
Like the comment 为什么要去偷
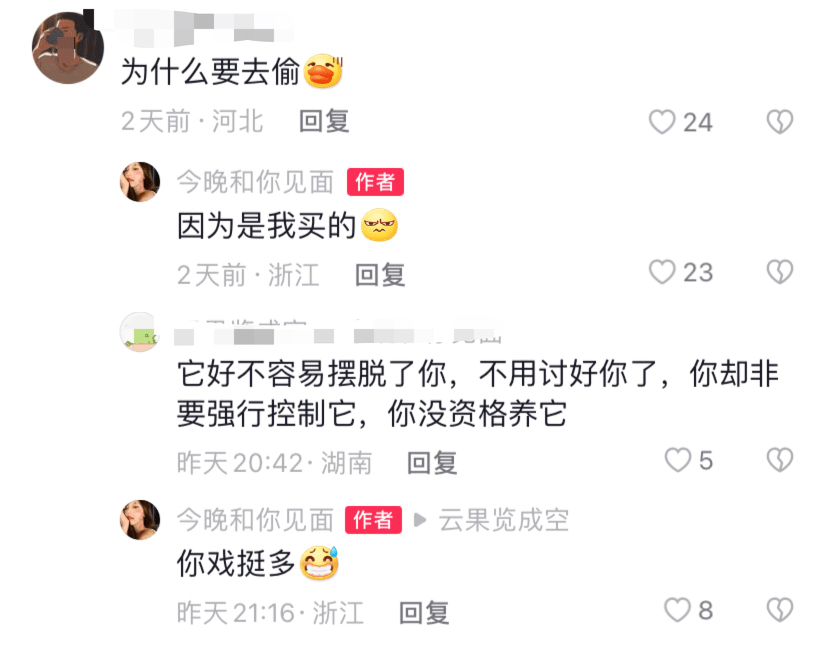(x=662, y=122)
